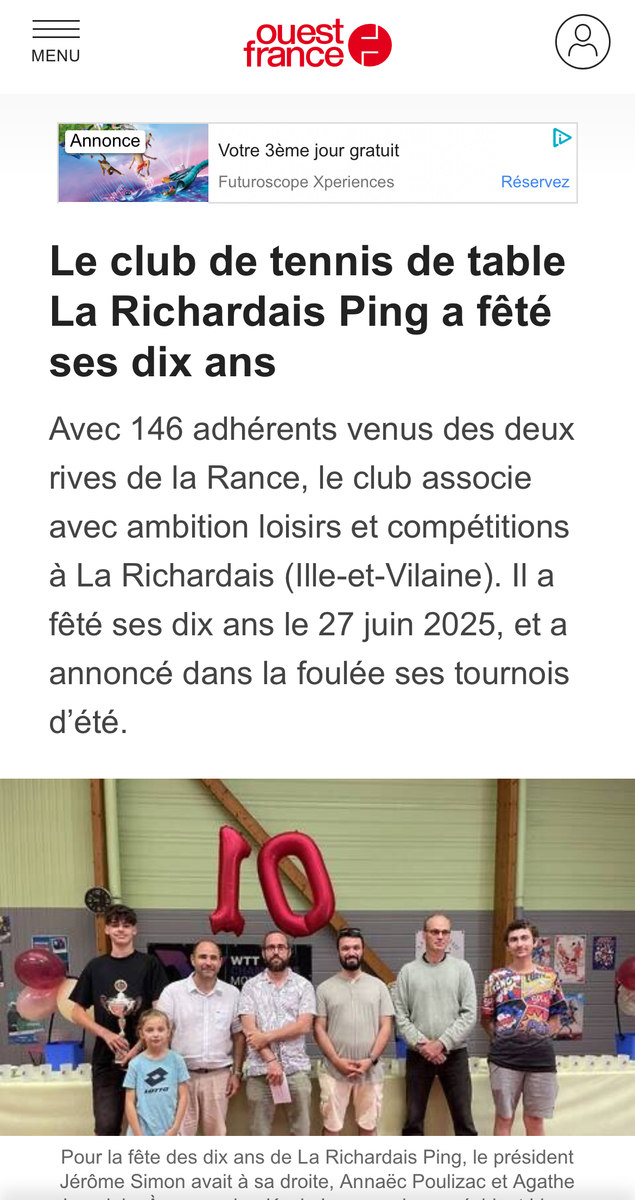Open the MENU drawer
This screenshot has width=635, height=1200.
coord(56,42)
